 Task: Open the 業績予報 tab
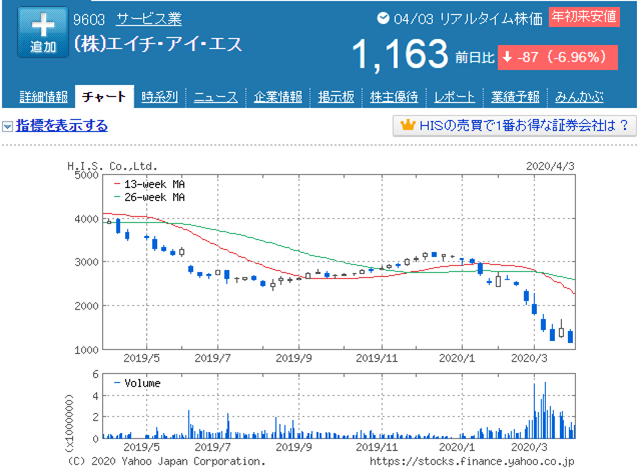pyautogui.click(x=515, y=97)
